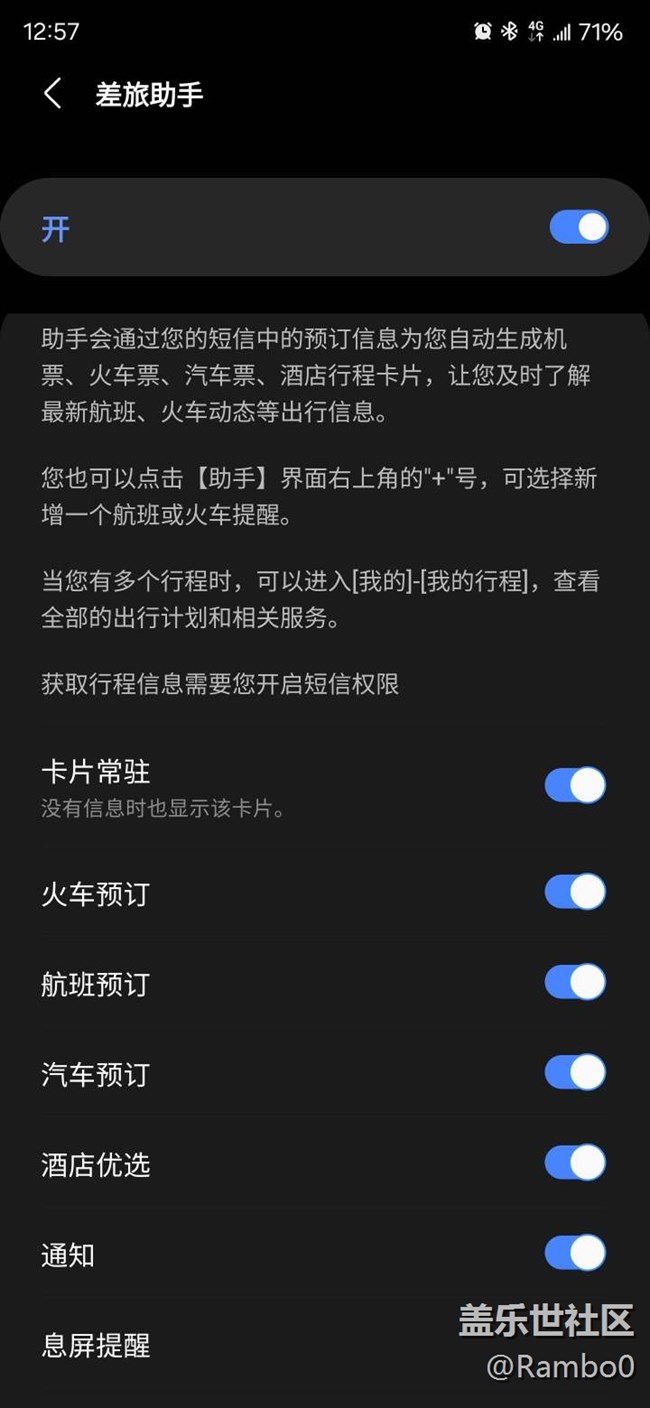Switch off 航班预订
The image size is (650, 1408).
pyautogui.click(x=575, y=983)
